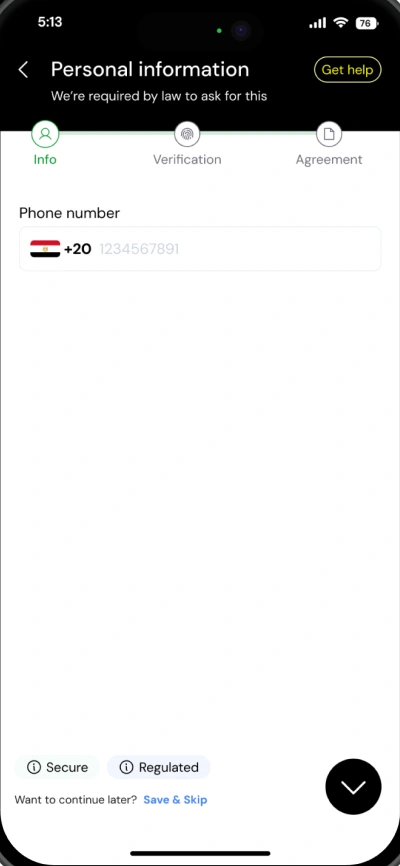The height and width of the screenshot is (866, 400).
Task: Open the Secure info chip
Action: 57,767
